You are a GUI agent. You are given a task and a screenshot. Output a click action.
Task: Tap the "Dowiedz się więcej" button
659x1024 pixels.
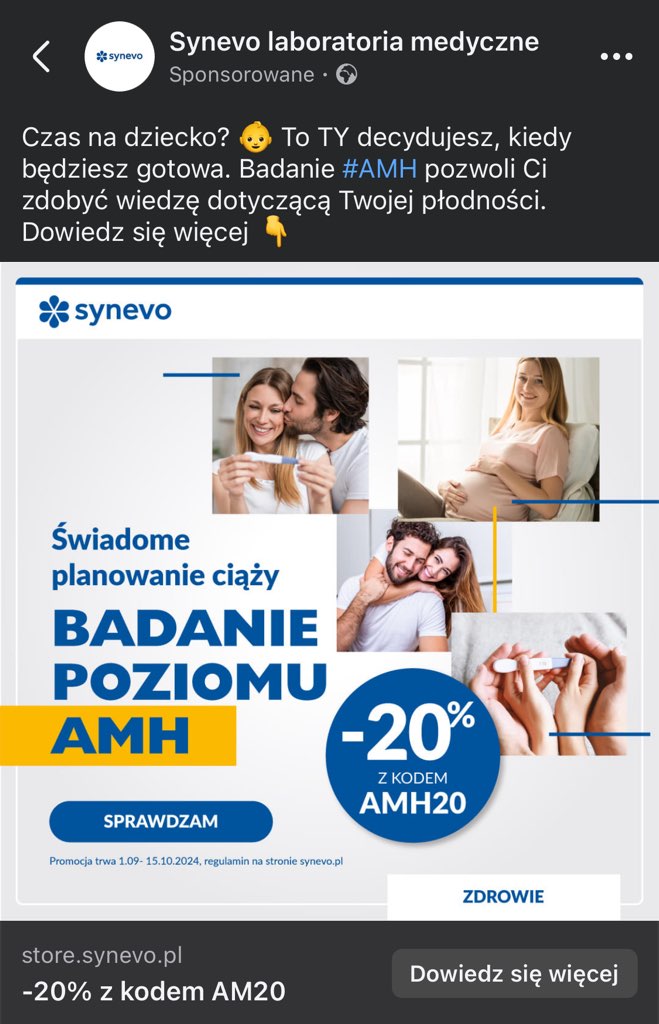pos(514,973)
